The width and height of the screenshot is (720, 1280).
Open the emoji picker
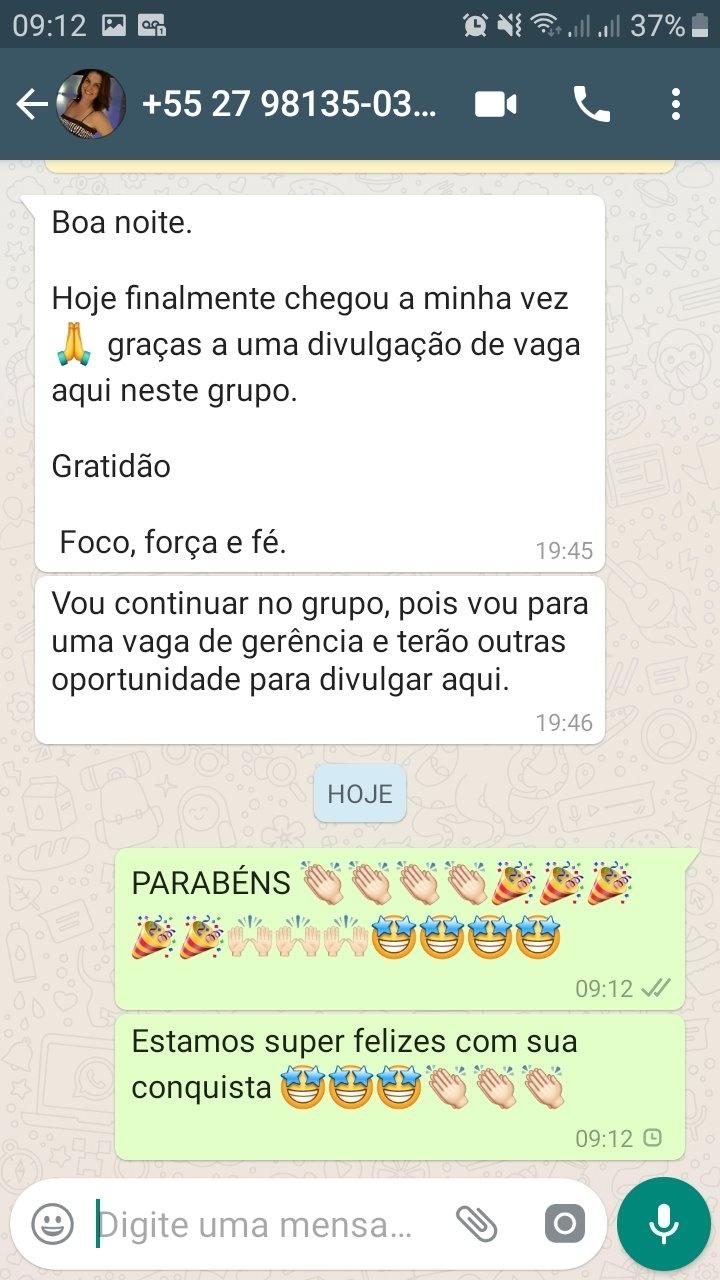52,1224
